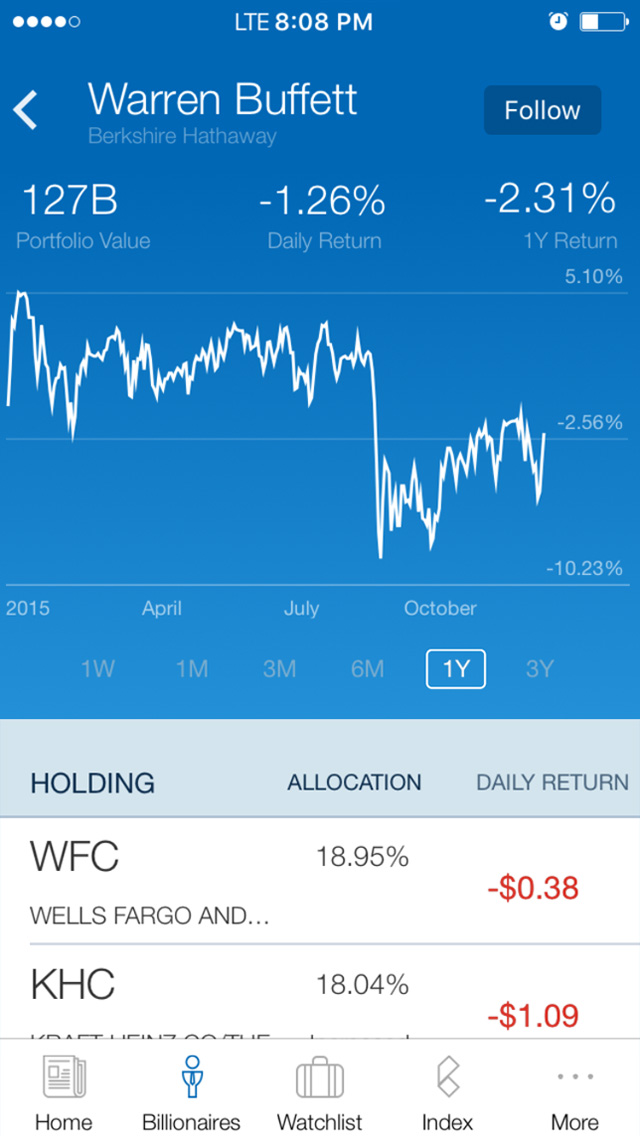Select the 1W chart range
Screen dimensions: 640x1136
click(x=98, y=669)
